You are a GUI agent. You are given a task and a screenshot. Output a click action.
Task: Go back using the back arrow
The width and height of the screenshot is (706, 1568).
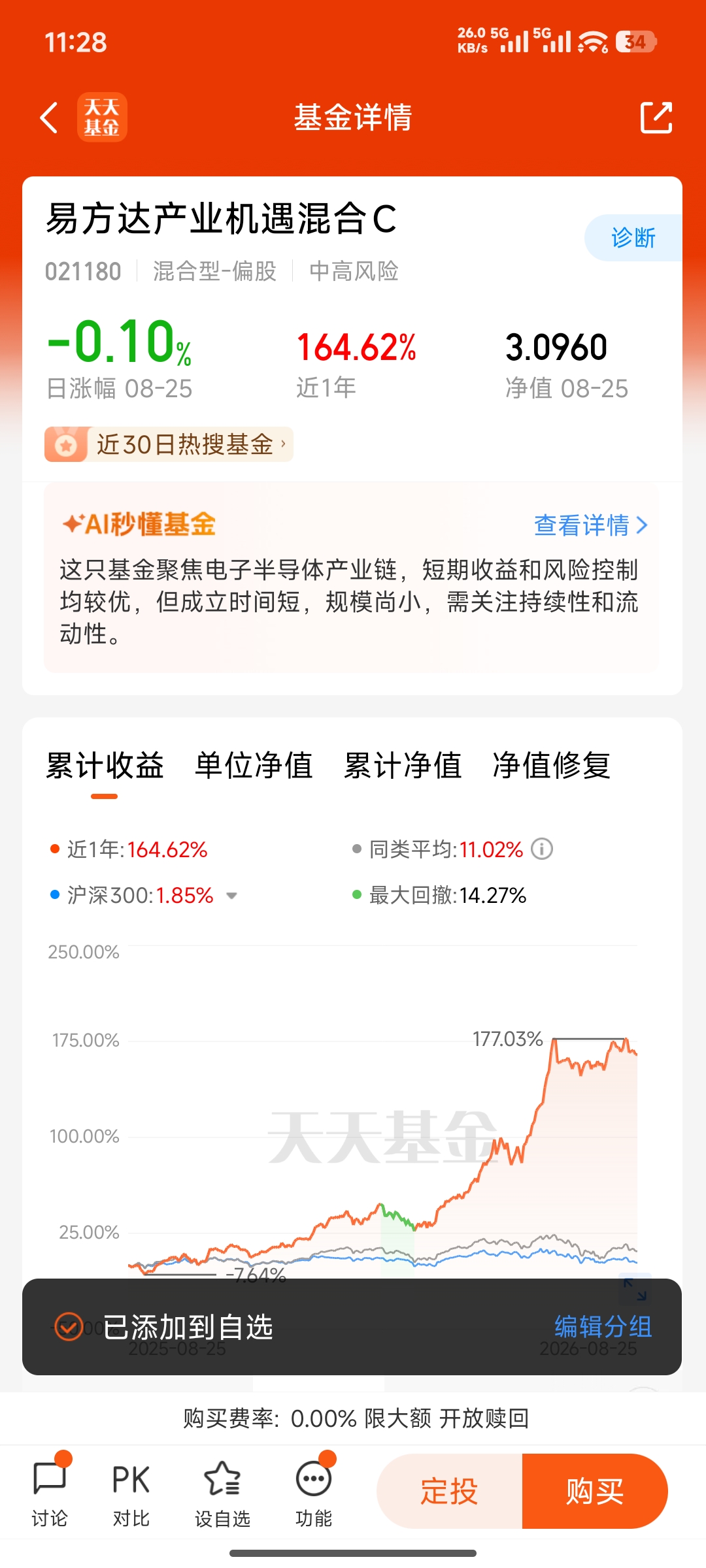click(x=50, y=118)
